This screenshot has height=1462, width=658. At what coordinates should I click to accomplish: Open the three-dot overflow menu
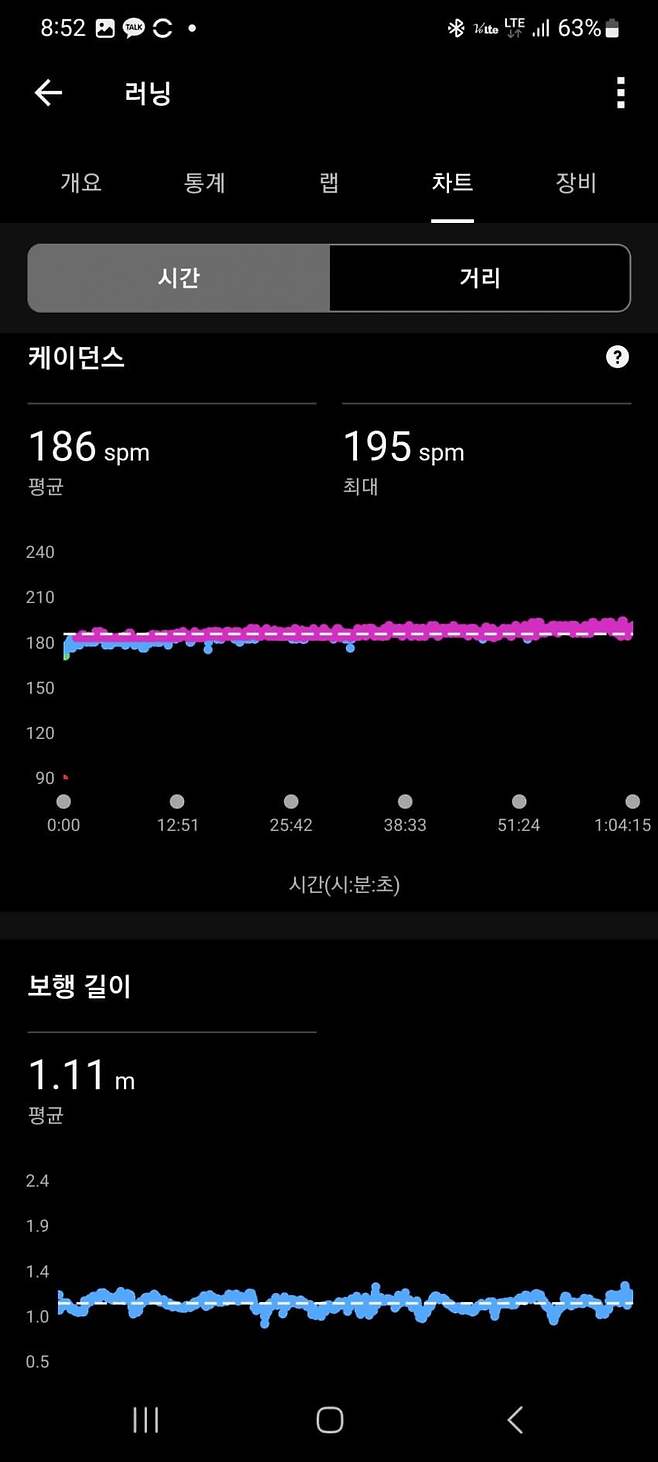click(620, 93)
